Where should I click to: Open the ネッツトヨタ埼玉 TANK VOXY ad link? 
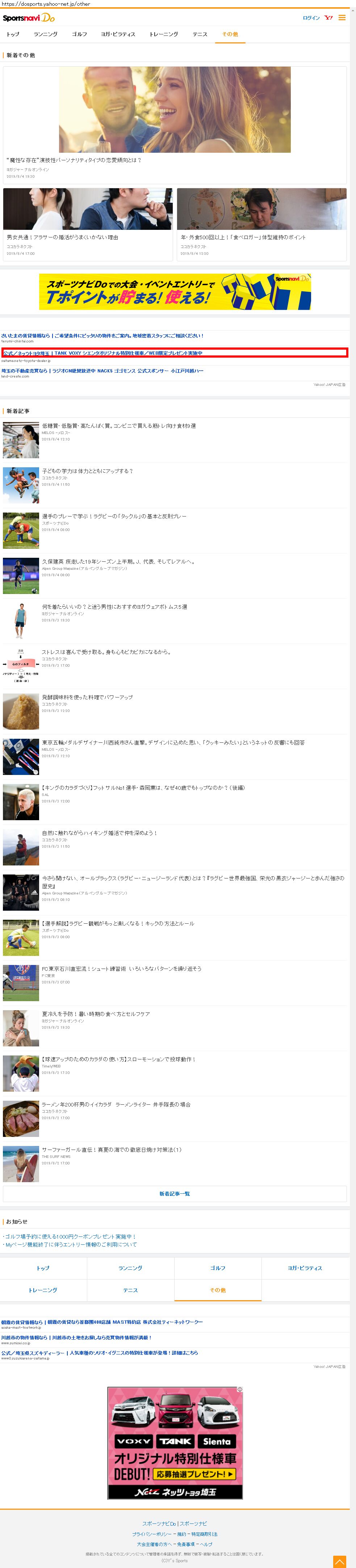(x=104, y=353)
